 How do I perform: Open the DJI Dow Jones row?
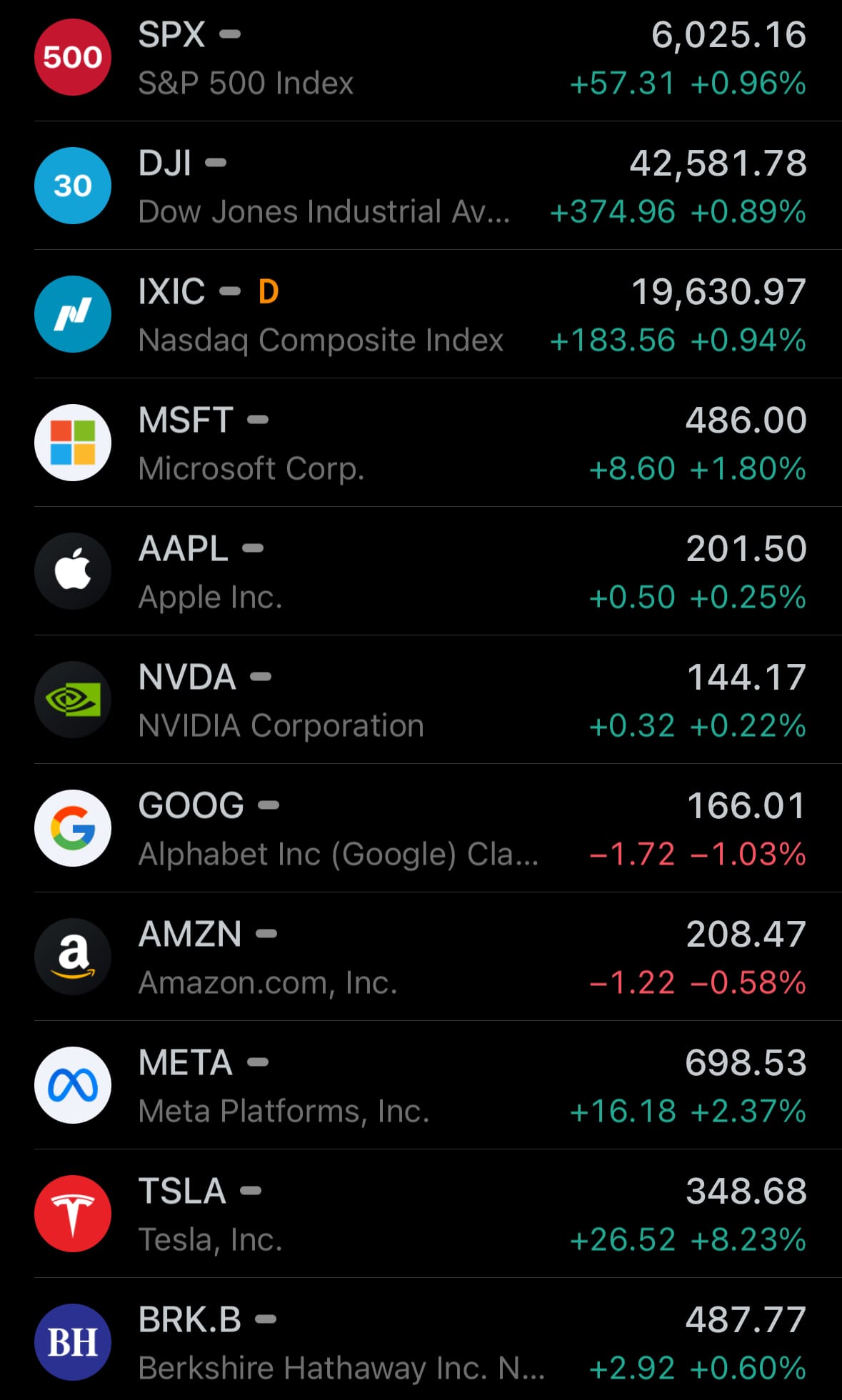421,186
